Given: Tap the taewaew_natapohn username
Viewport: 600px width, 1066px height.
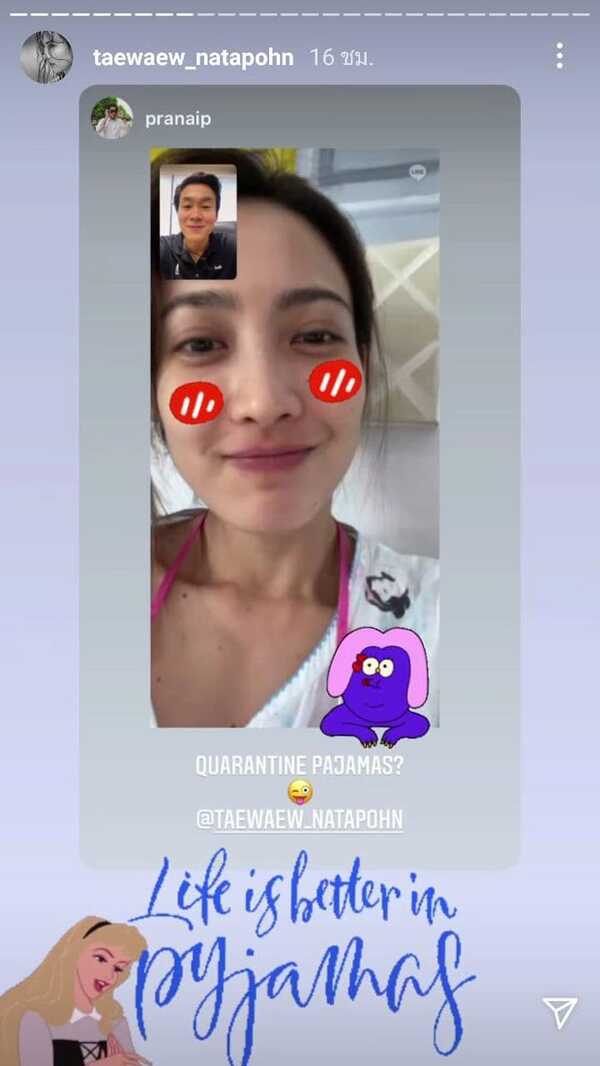Looking at the screenshot, I should click(193, 57).
